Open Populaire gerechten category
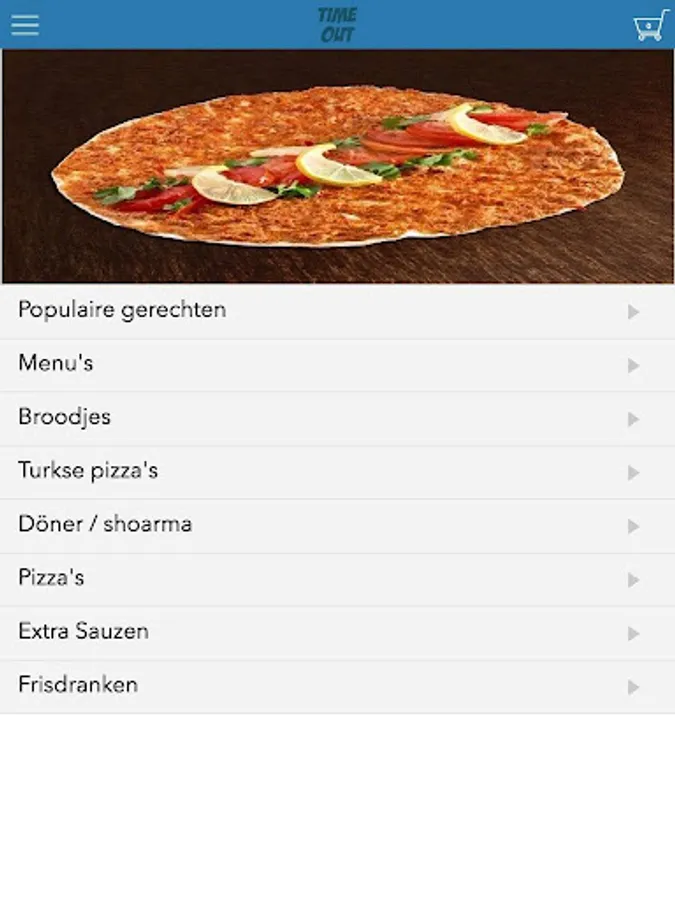 337,311
